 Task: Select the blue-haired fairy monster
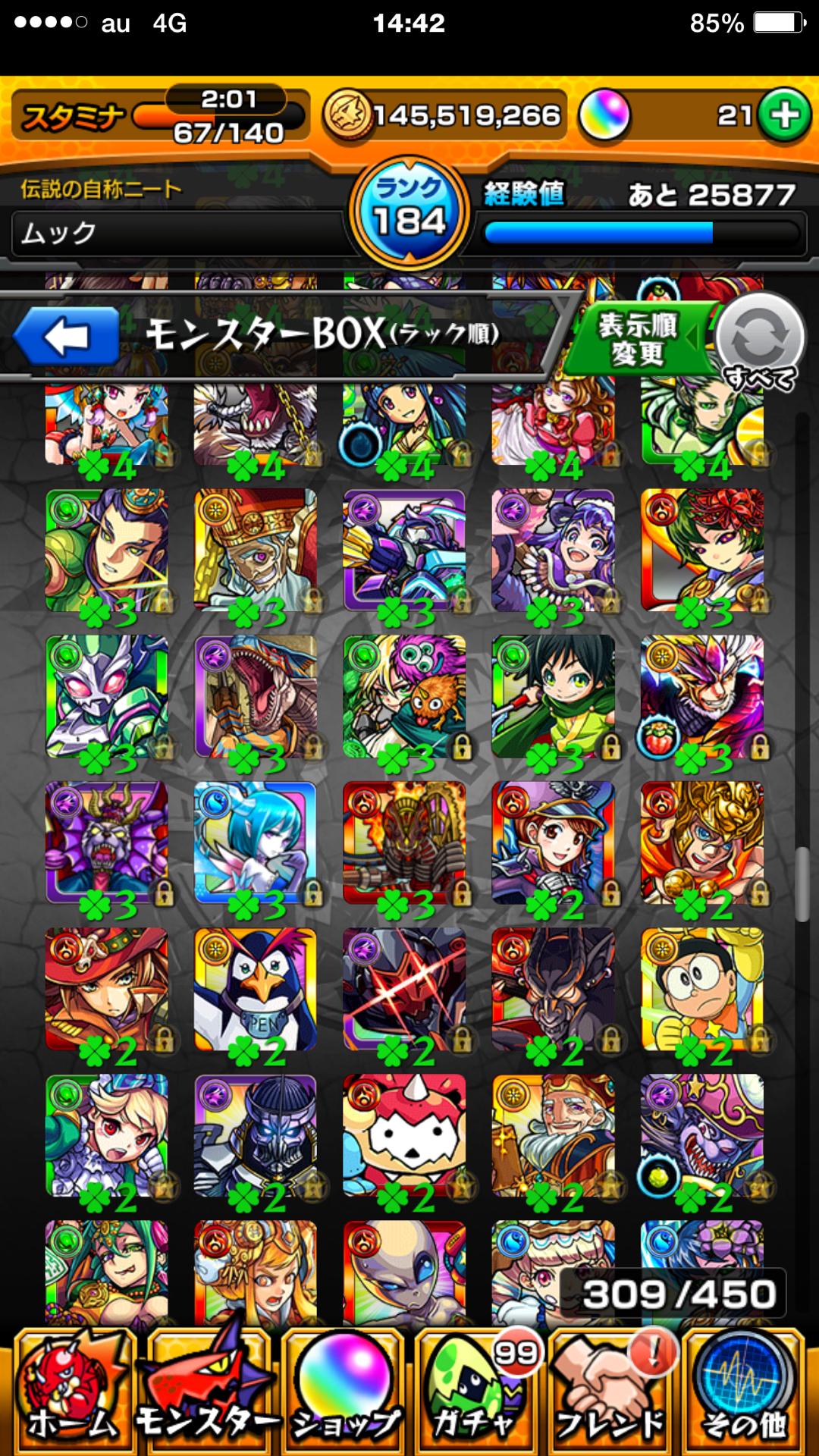point(256,843)
